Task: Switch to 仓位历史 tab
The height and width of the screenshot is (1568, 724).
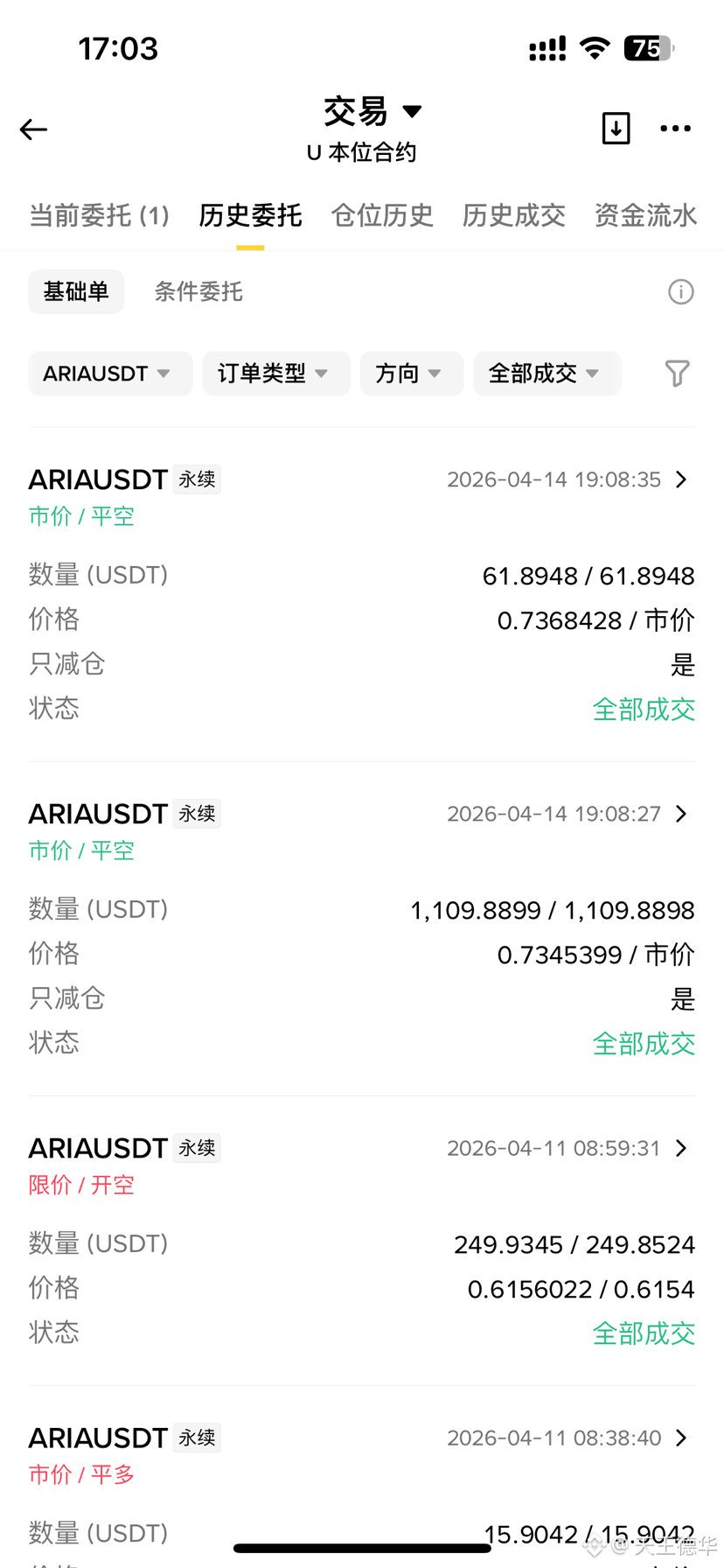Action: [x=382, y=215]
